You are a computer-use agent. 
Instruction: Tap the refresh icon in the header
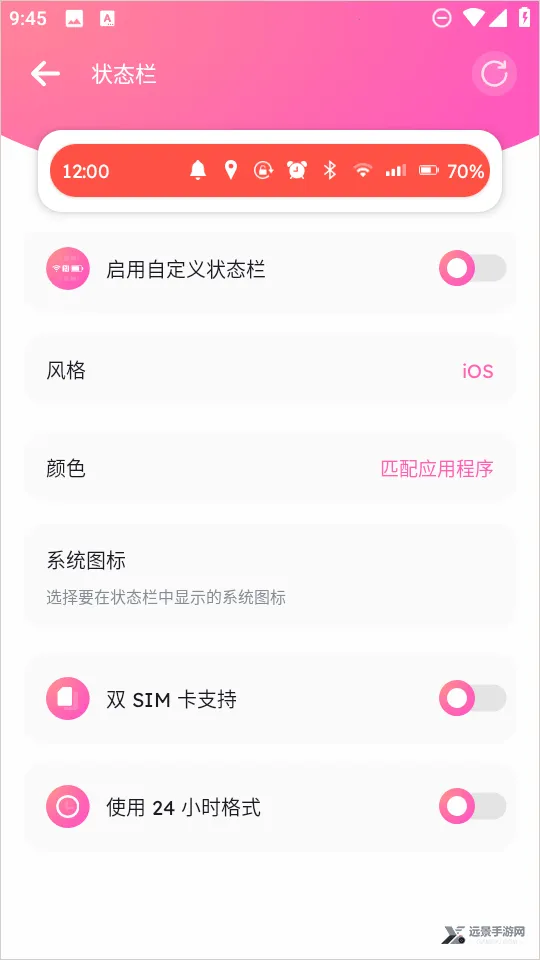(x=494, y=74)
